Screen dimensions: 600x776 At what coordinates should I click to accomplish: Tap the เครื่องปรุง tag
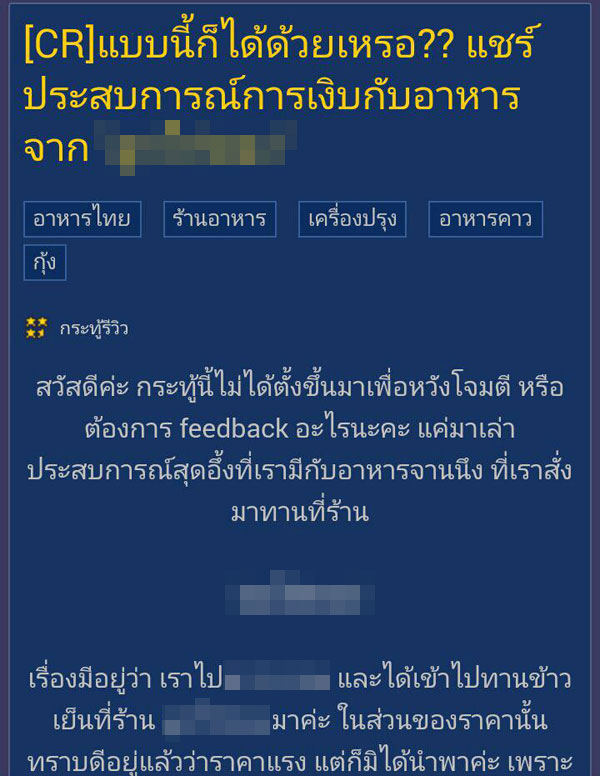tap(353, 220)
